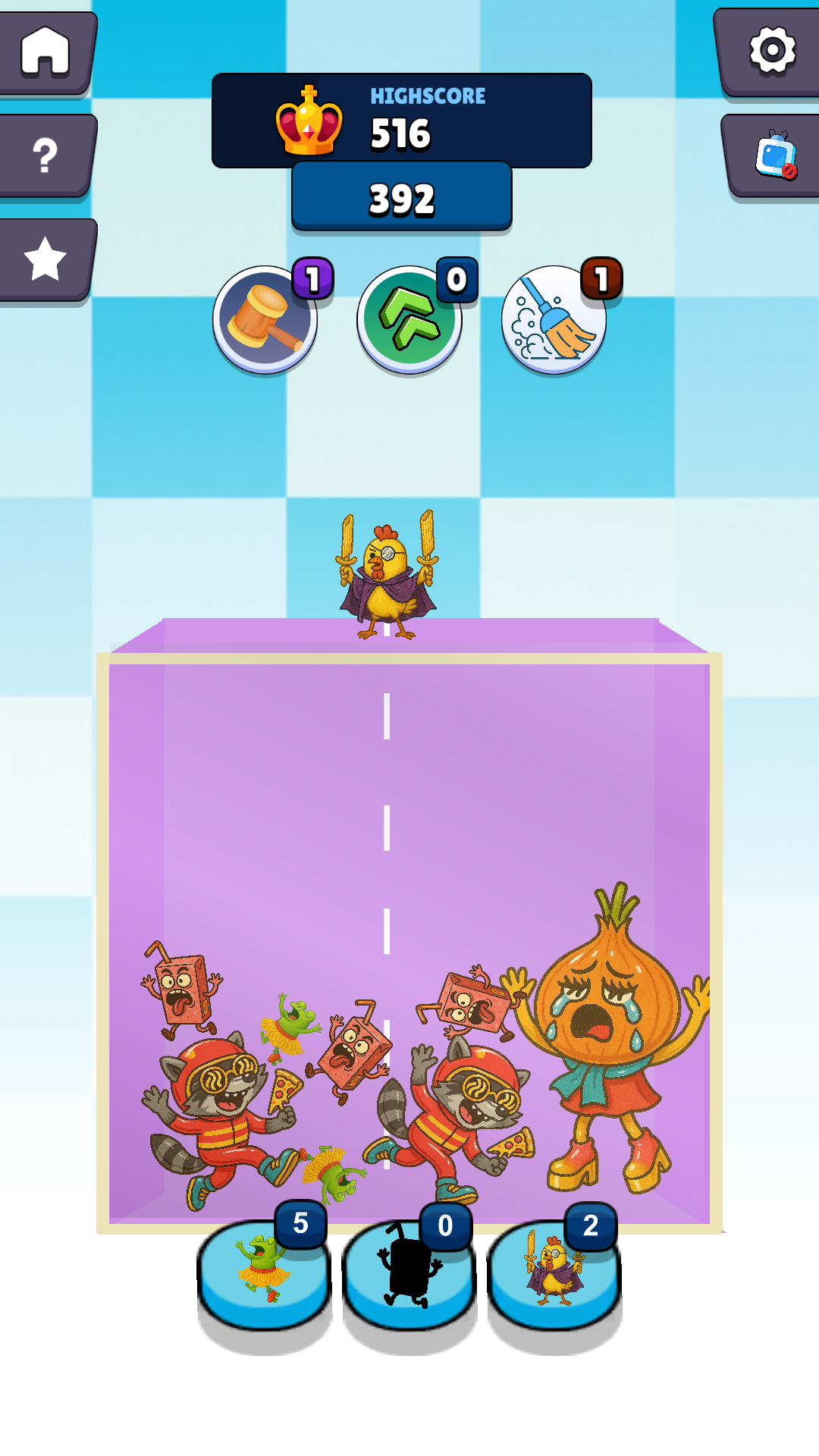Activate the green upgrade arrows booster
The width and height of the screenshot is (819, 1456).
click(x=409, y=320)
